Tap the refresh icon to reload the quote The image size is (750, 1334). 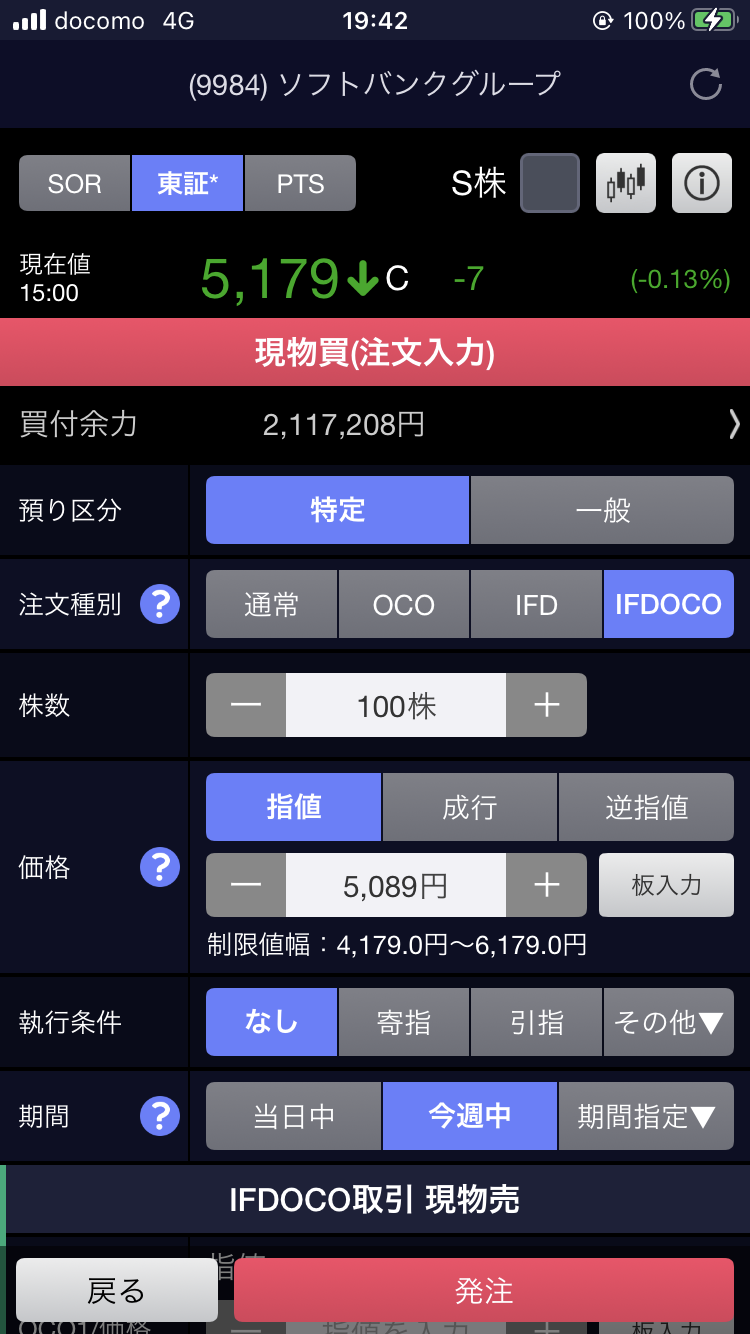pos(704,85)
